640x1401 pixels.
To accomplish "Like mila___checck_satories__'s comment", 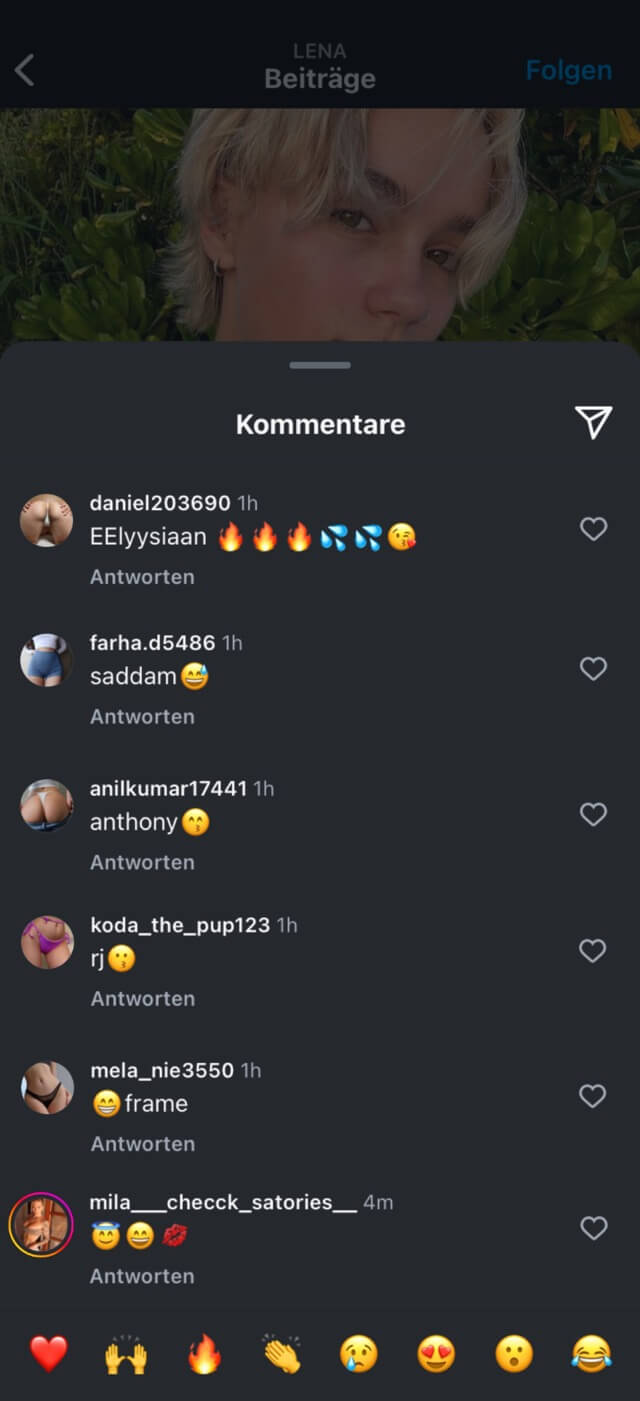I will (594, 1228).
